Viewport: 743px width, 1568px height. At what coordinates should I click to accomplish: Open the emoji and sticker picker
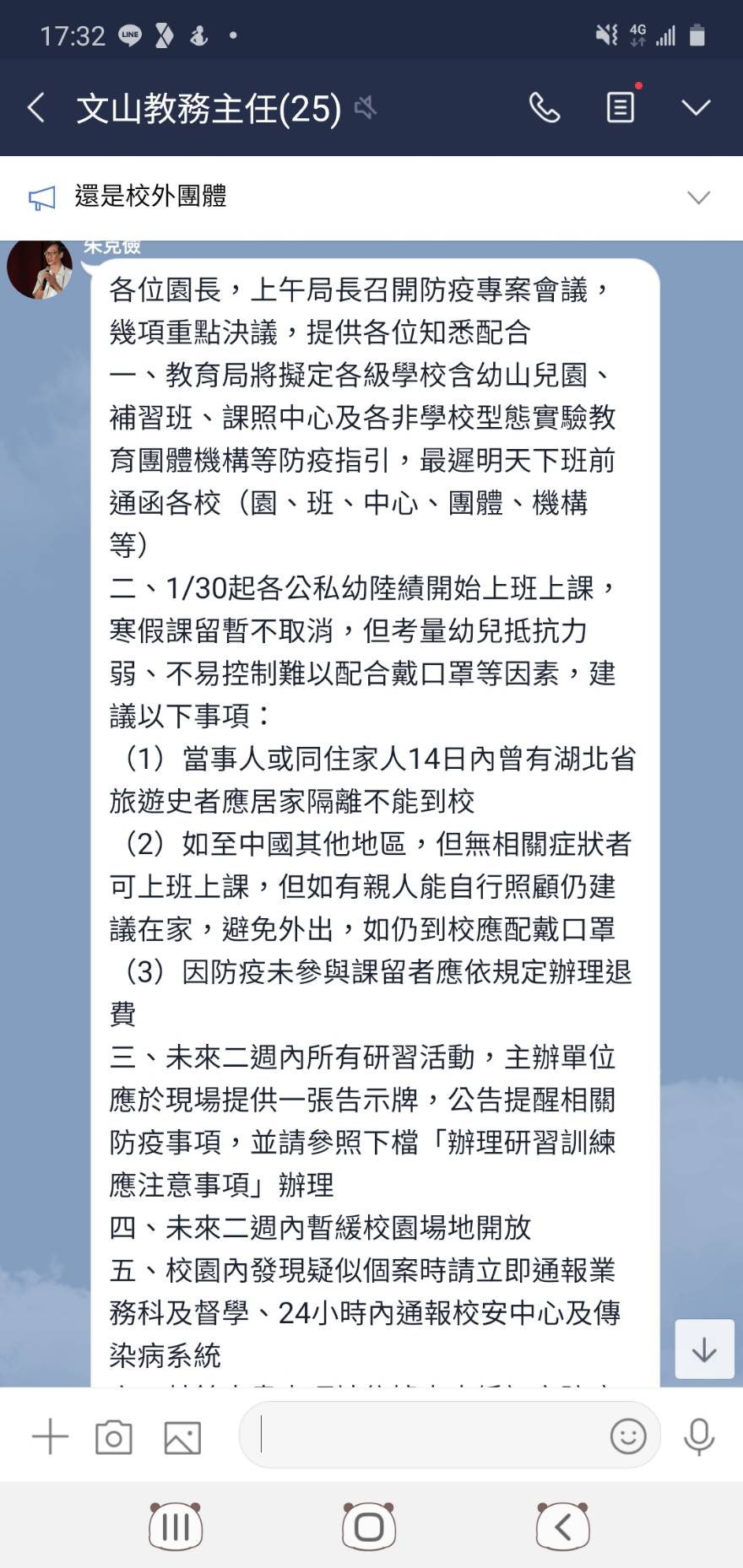(628, 1436)
